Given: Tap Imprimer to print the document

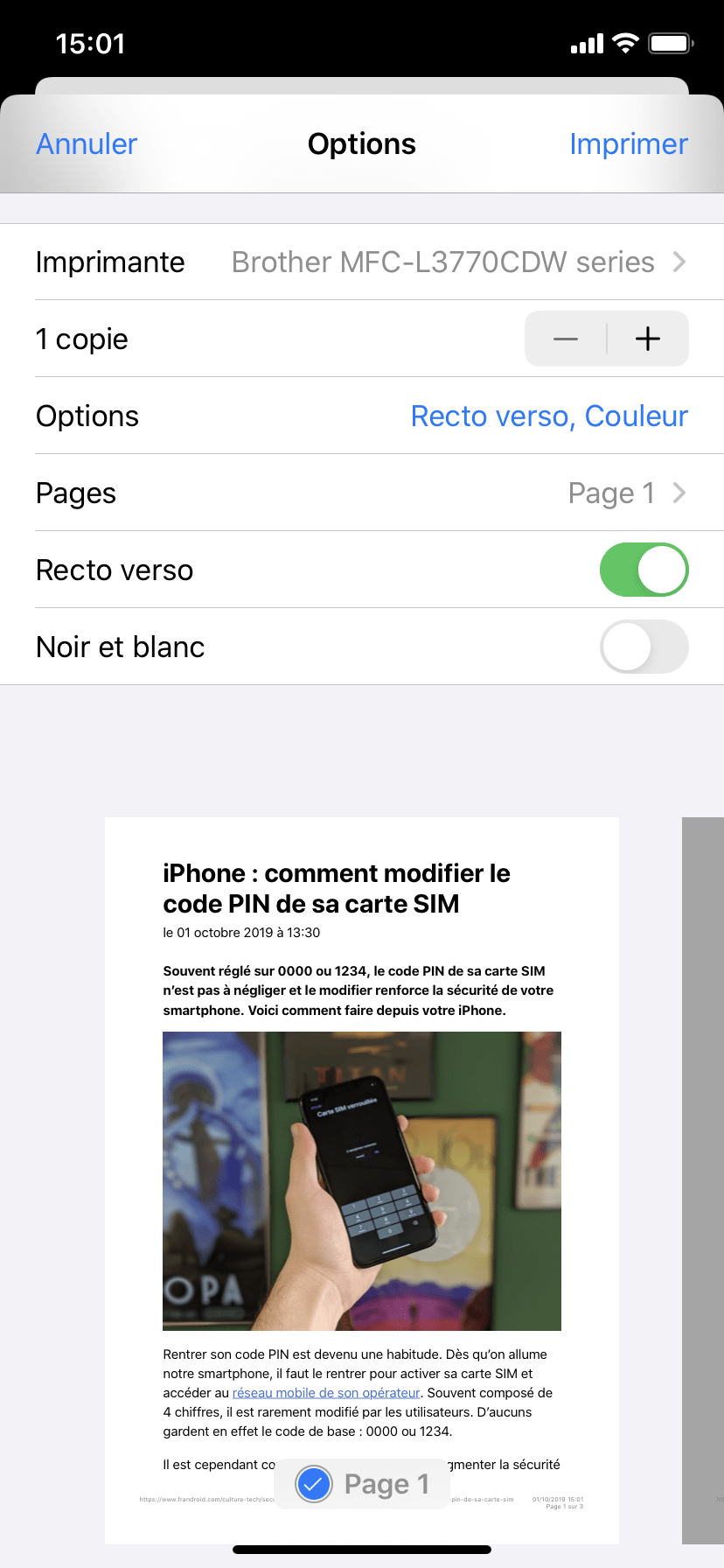Looking at the screenshot, I should point(629,143).
